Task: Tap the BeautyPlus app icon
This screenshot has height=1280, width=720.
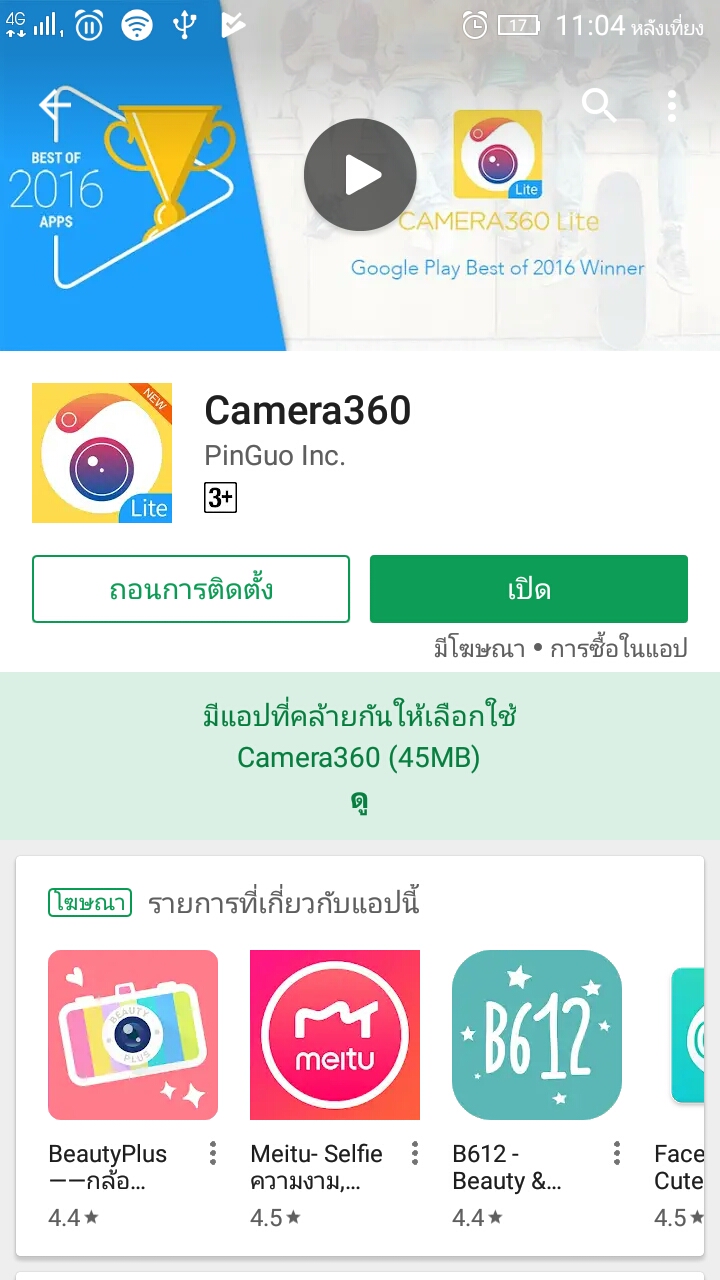Action: (x=133, y=1035)
